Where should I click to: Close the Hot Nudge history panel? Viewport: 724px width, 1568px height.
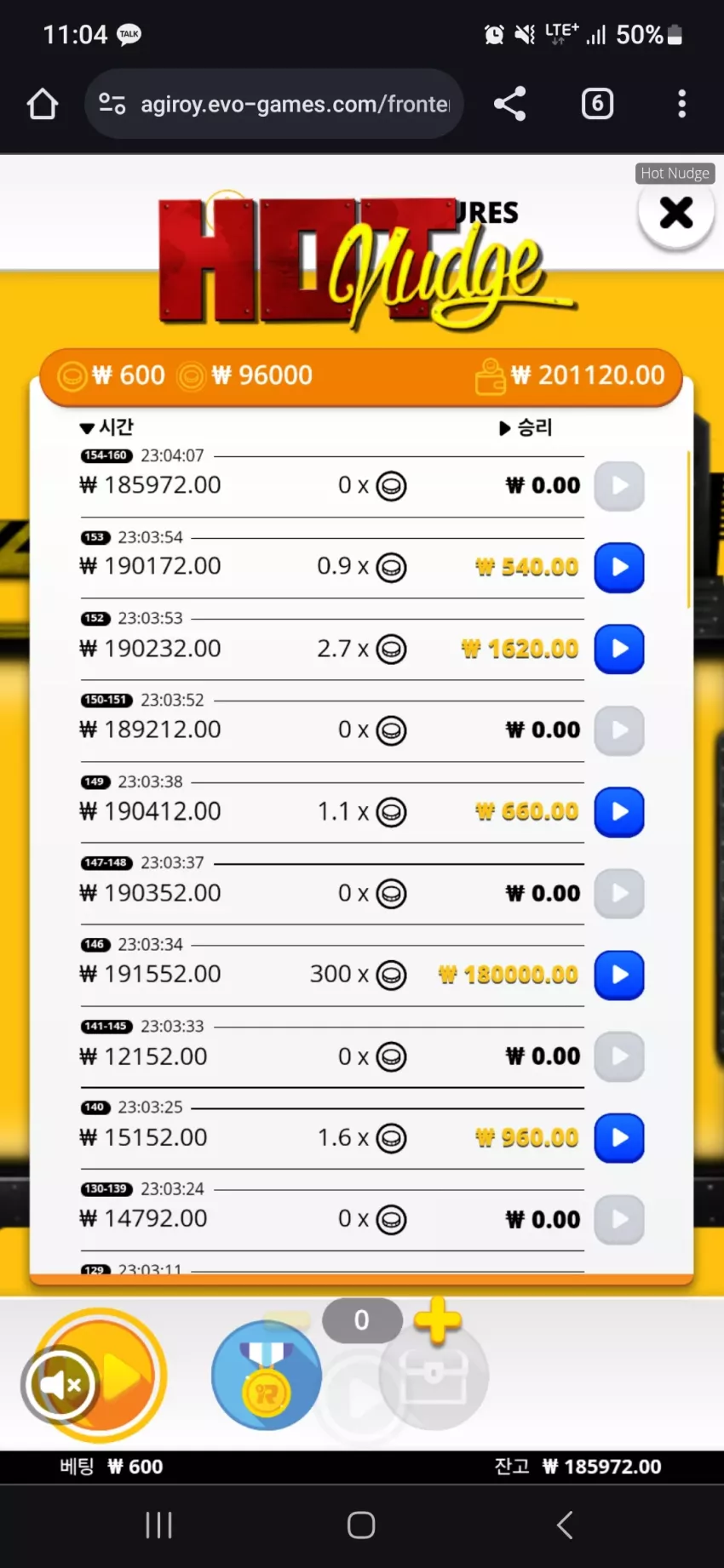[676, 213]
